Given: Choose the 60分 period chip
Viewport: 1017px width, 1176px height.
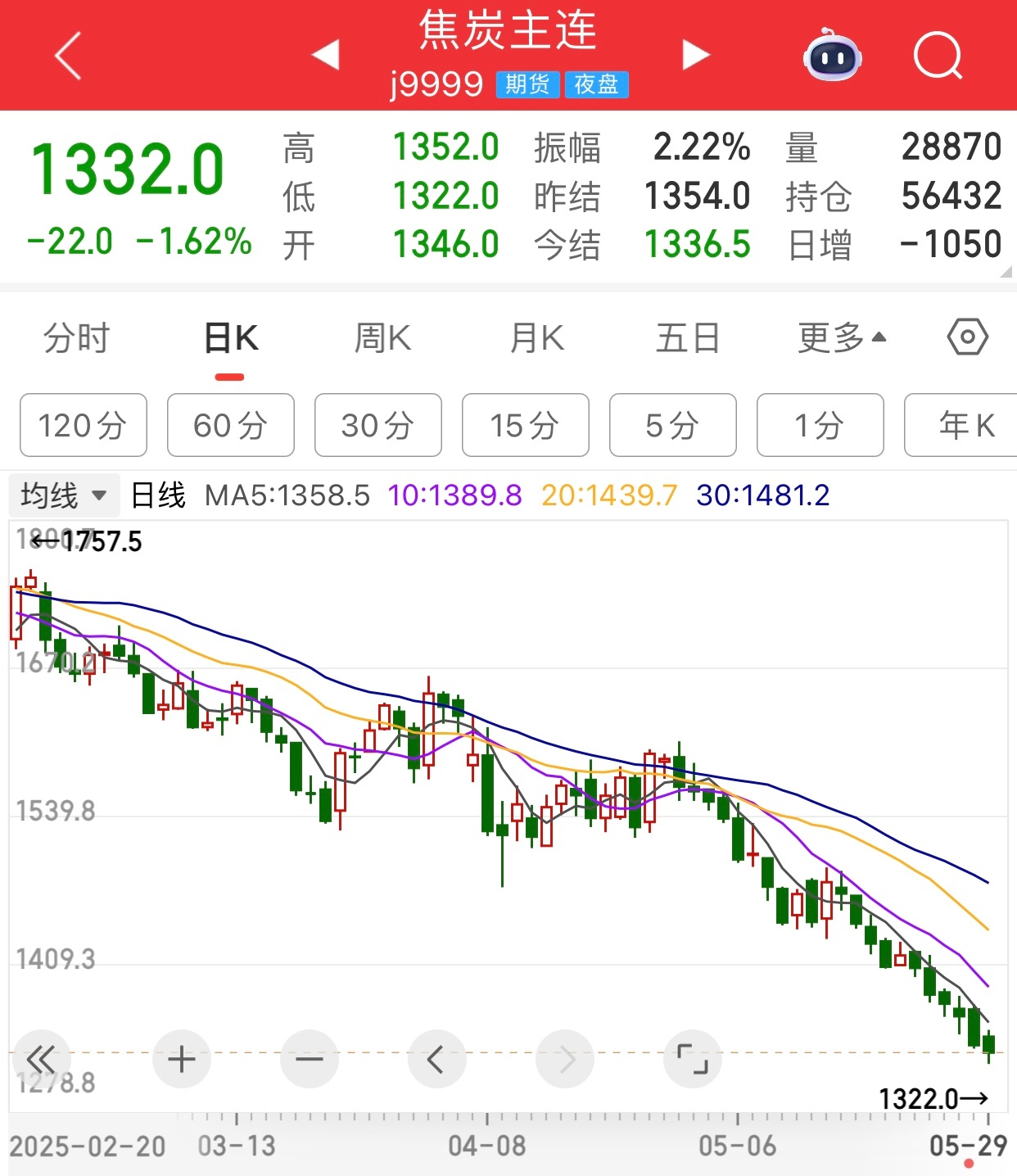Looking at the screenshot, I should [231, 425].
